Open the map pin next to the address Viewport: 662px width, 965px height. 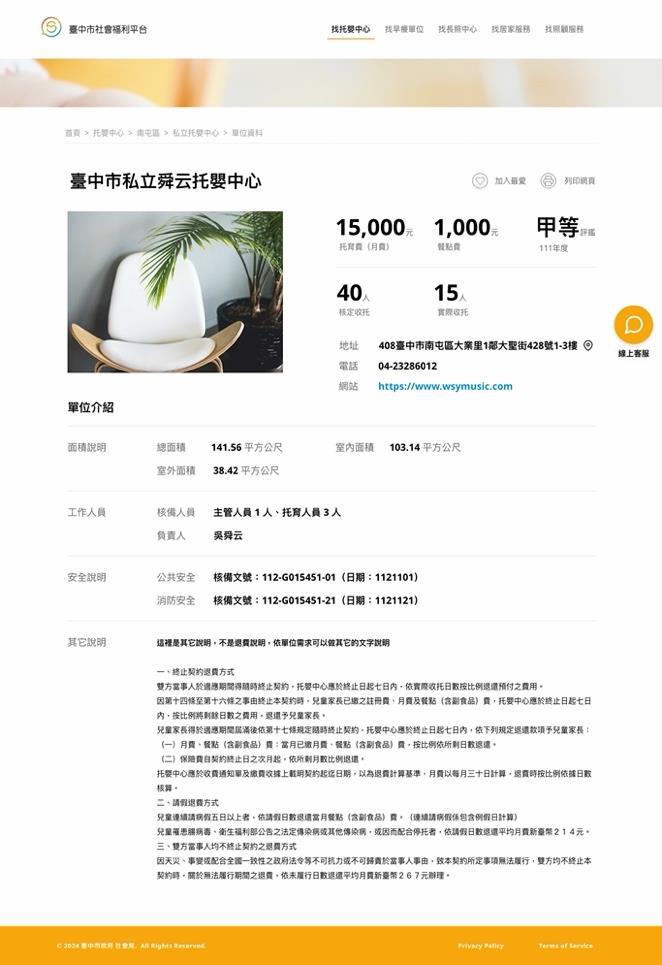point(588,345)
